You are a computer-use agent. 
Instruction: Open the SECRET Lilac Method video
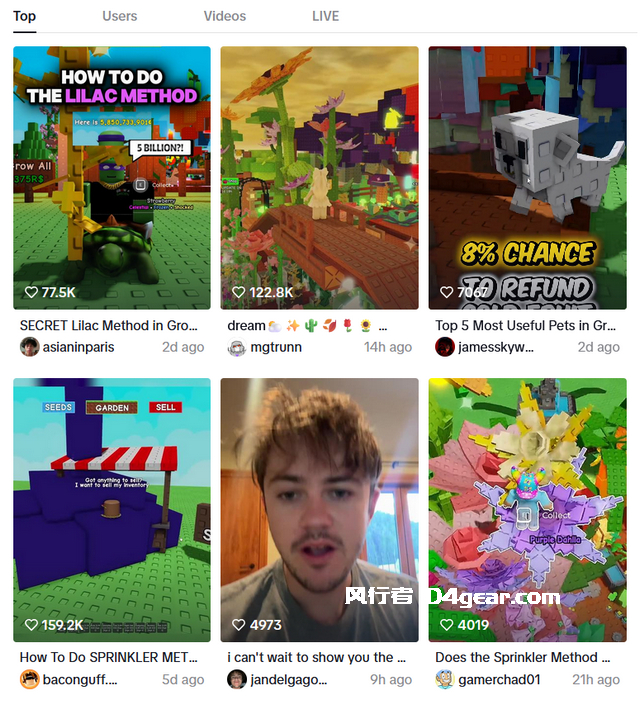pos(111,178)
